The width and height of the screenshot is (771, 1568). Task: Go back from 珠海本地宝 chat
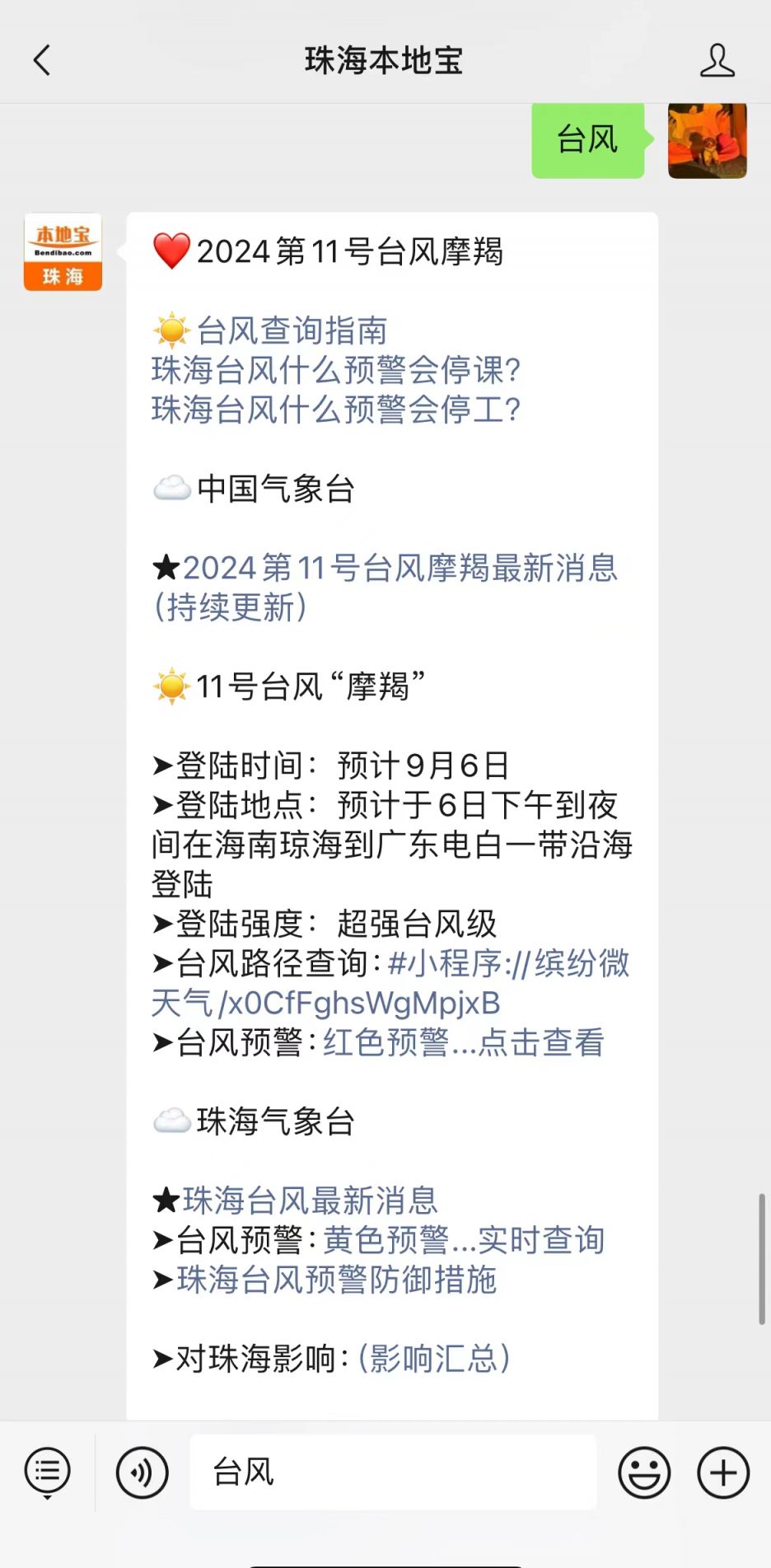(42, 60)
